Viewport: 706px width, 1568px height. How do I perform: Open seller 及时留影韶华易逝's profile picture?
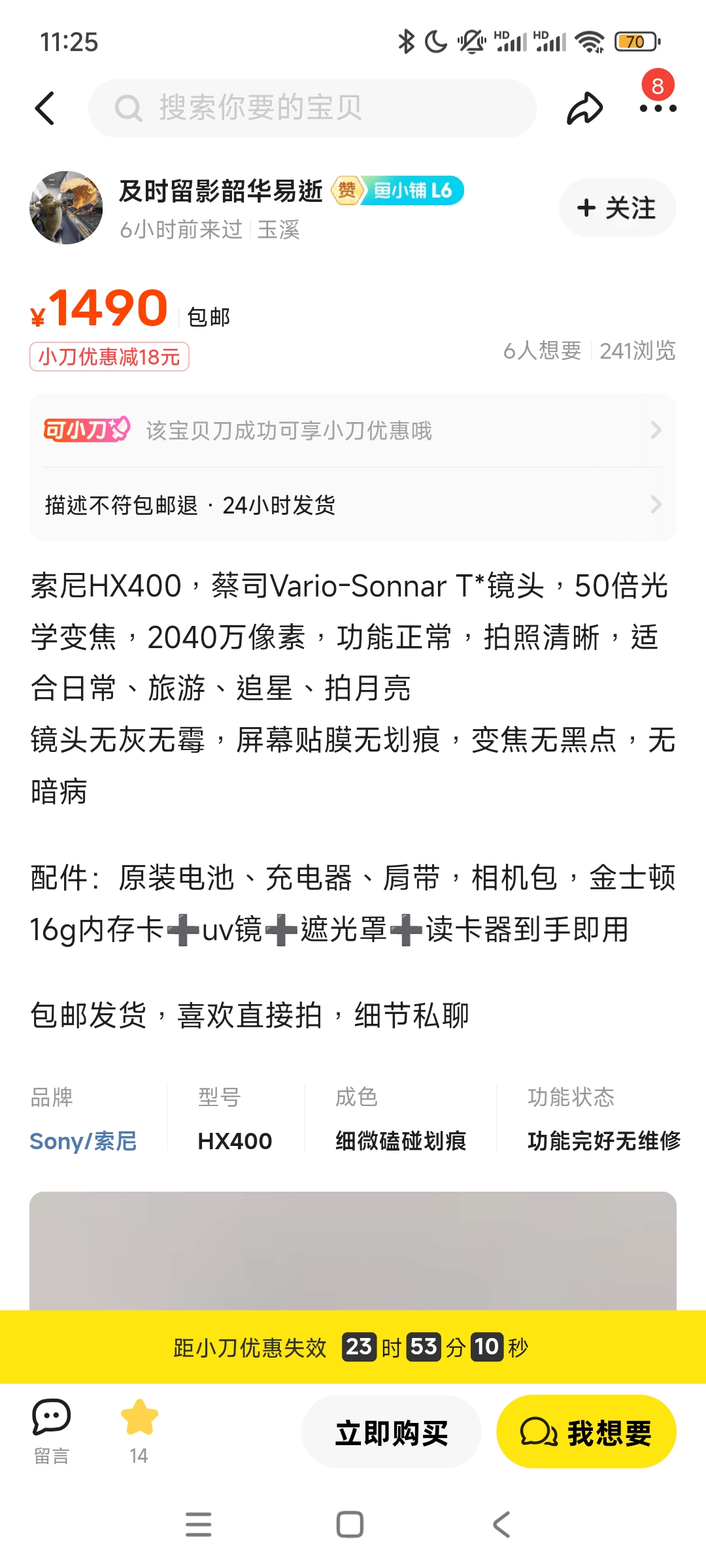pos(66,208)
